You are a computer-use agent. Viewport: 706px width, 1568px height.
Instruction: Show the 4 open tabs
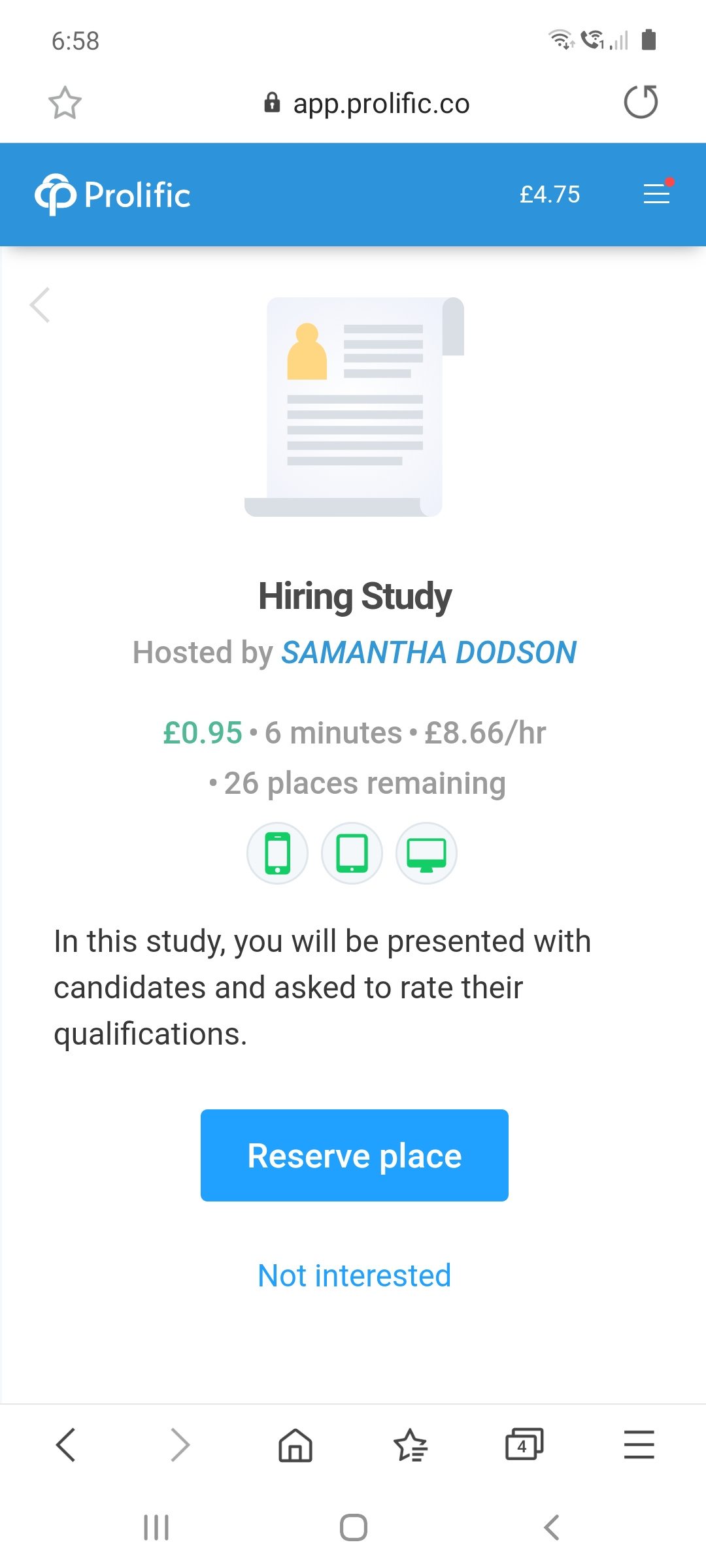click(x=524, y=1445)
